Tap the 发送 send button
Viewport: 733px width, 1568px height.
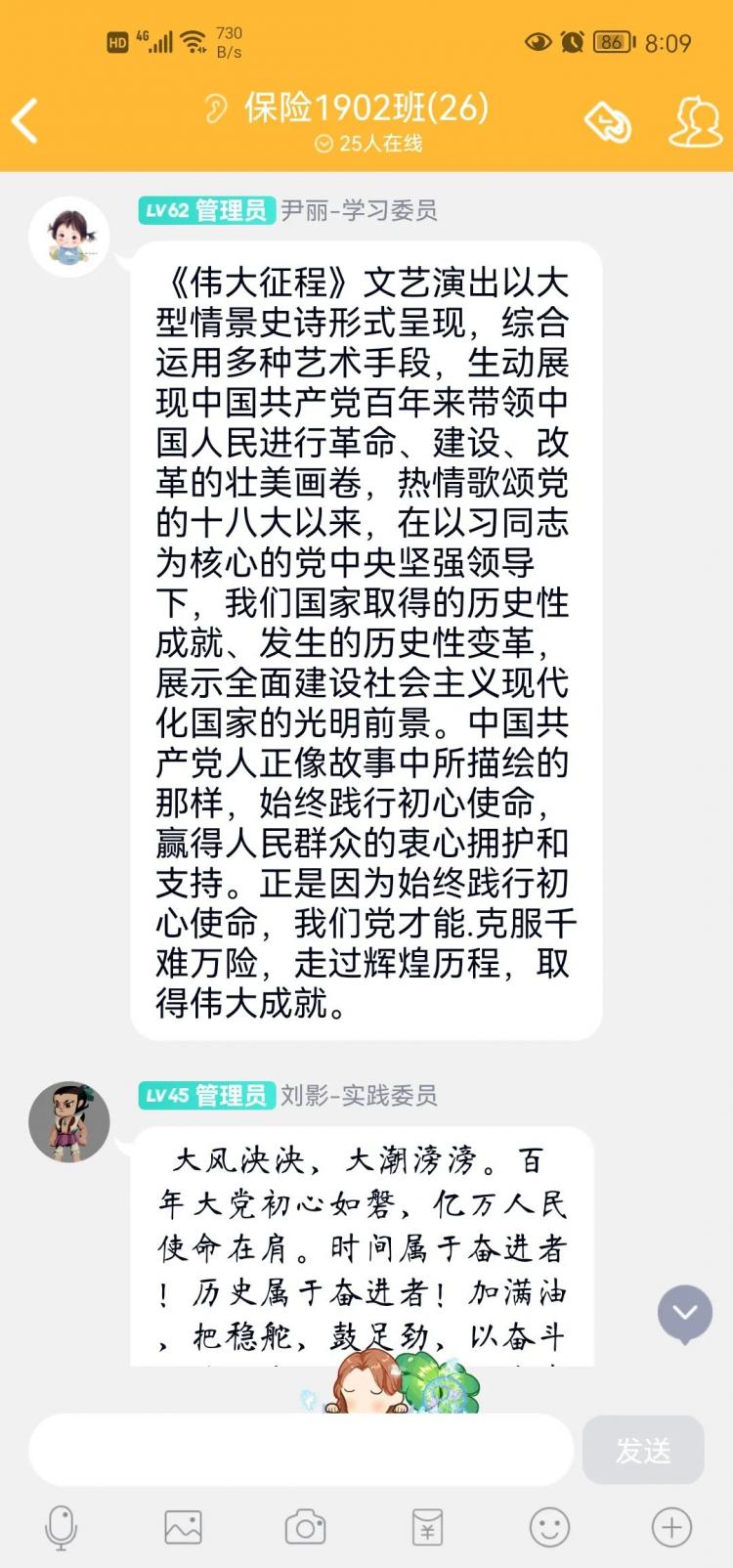(643, 1450)
